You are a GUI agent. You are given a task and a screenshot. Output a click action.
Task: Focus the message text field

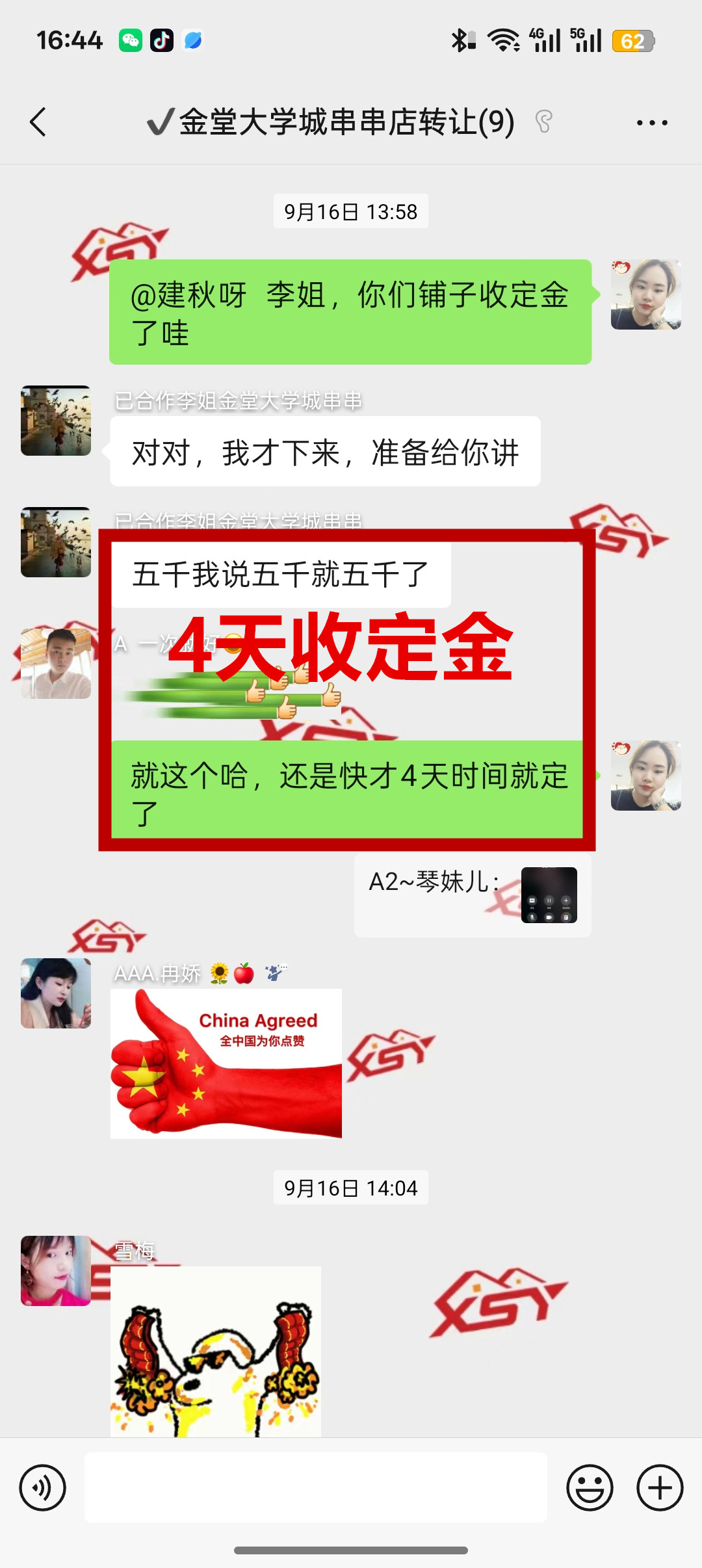pos(316,1487)
